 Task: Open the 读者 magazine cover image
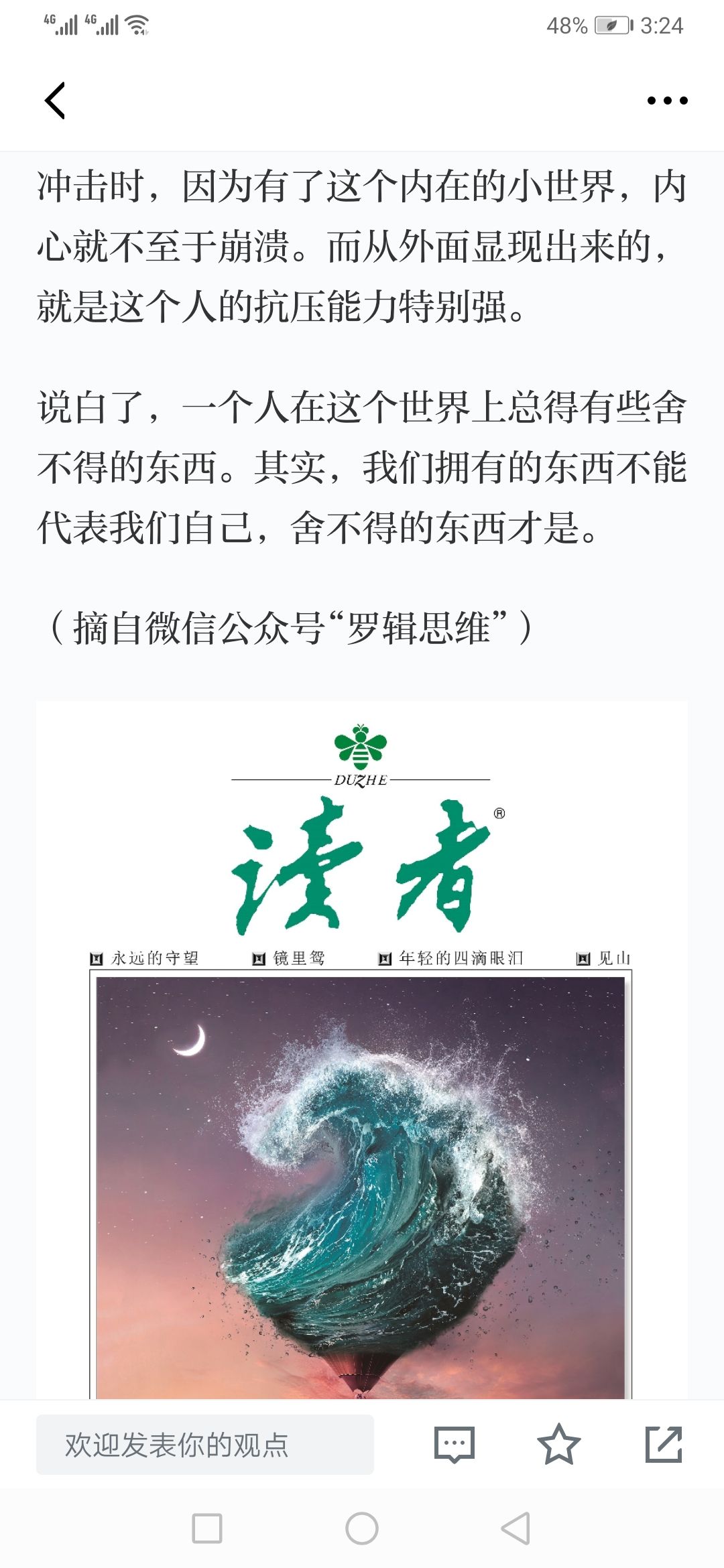tap(362, 1050)
